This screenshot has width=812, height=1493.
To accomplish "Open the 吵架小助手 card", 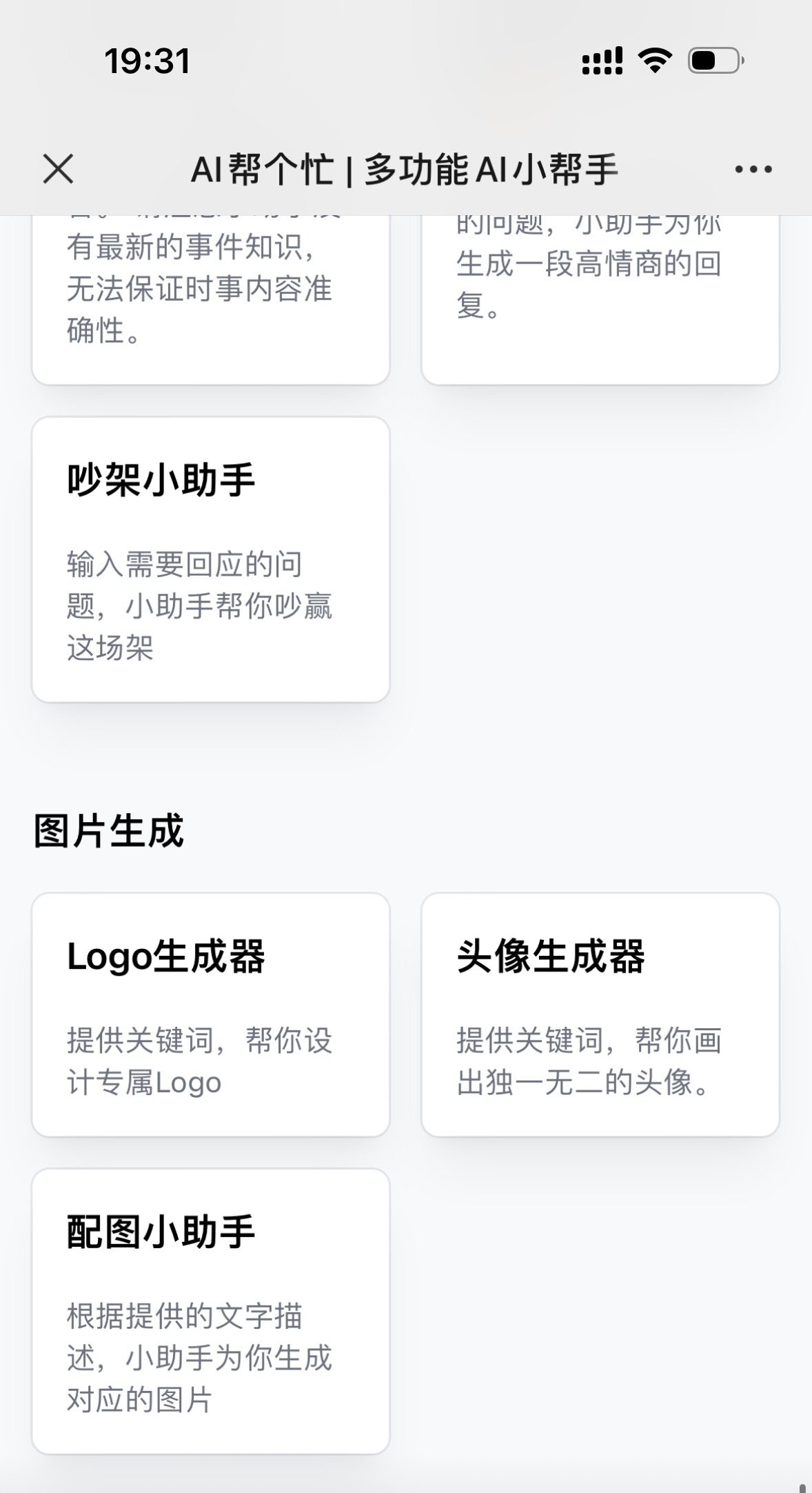I will 211,559.
